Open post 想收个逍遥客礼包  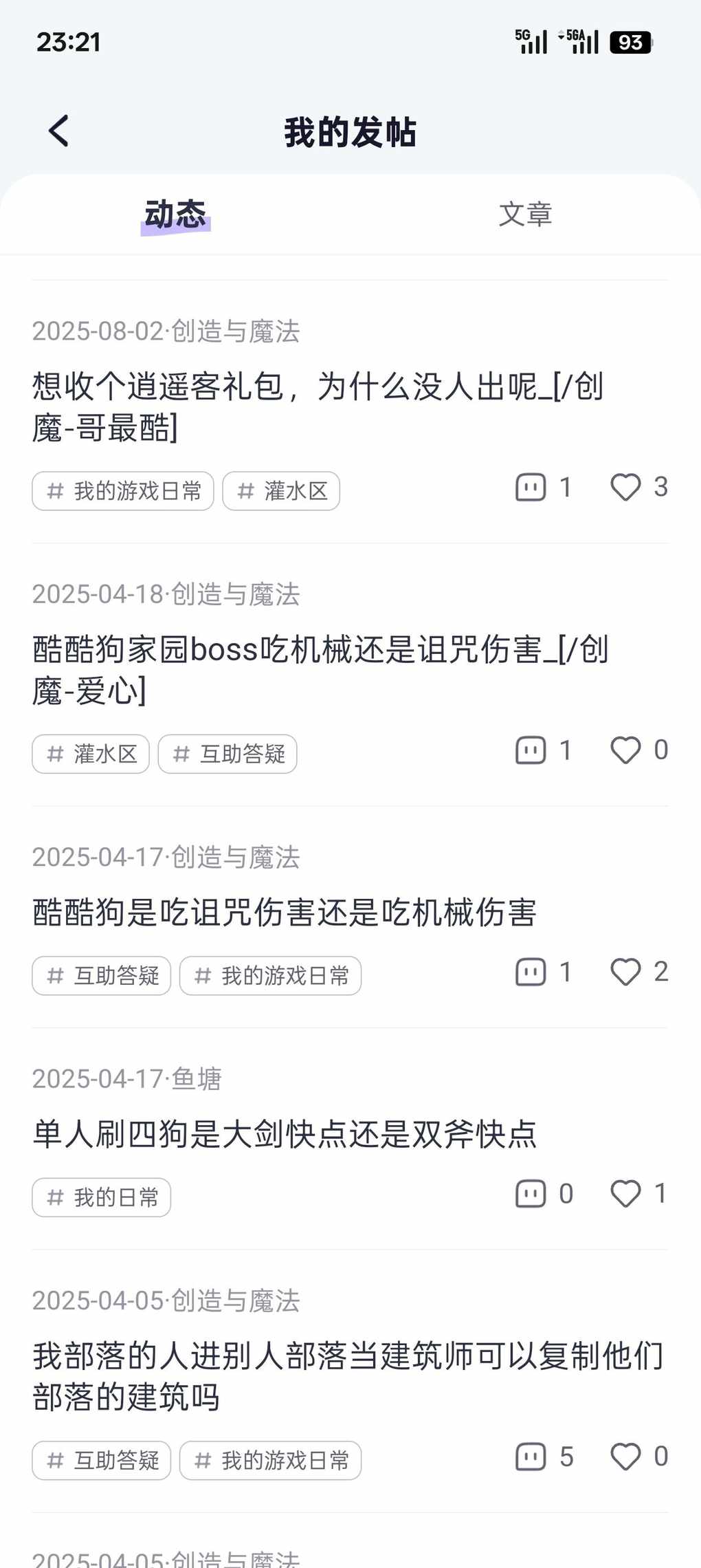[x=316, y=406]
